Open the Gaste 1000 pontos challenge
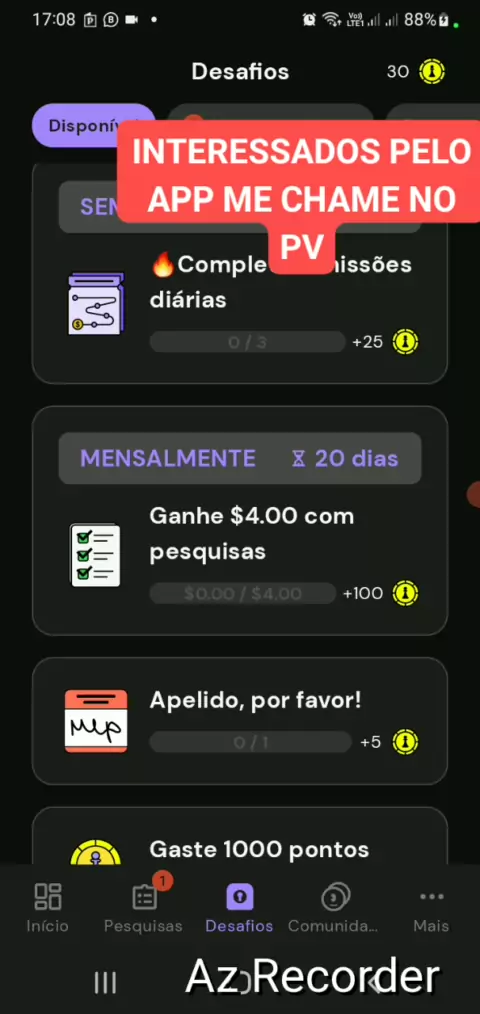 click(239, 836)
